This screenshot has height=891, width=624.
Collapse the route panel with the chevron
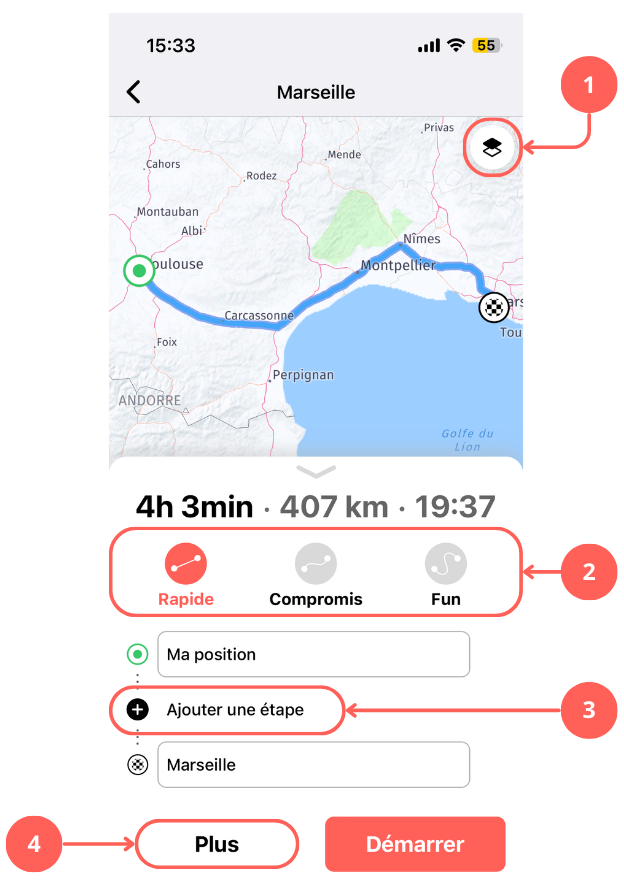[316, 471]
